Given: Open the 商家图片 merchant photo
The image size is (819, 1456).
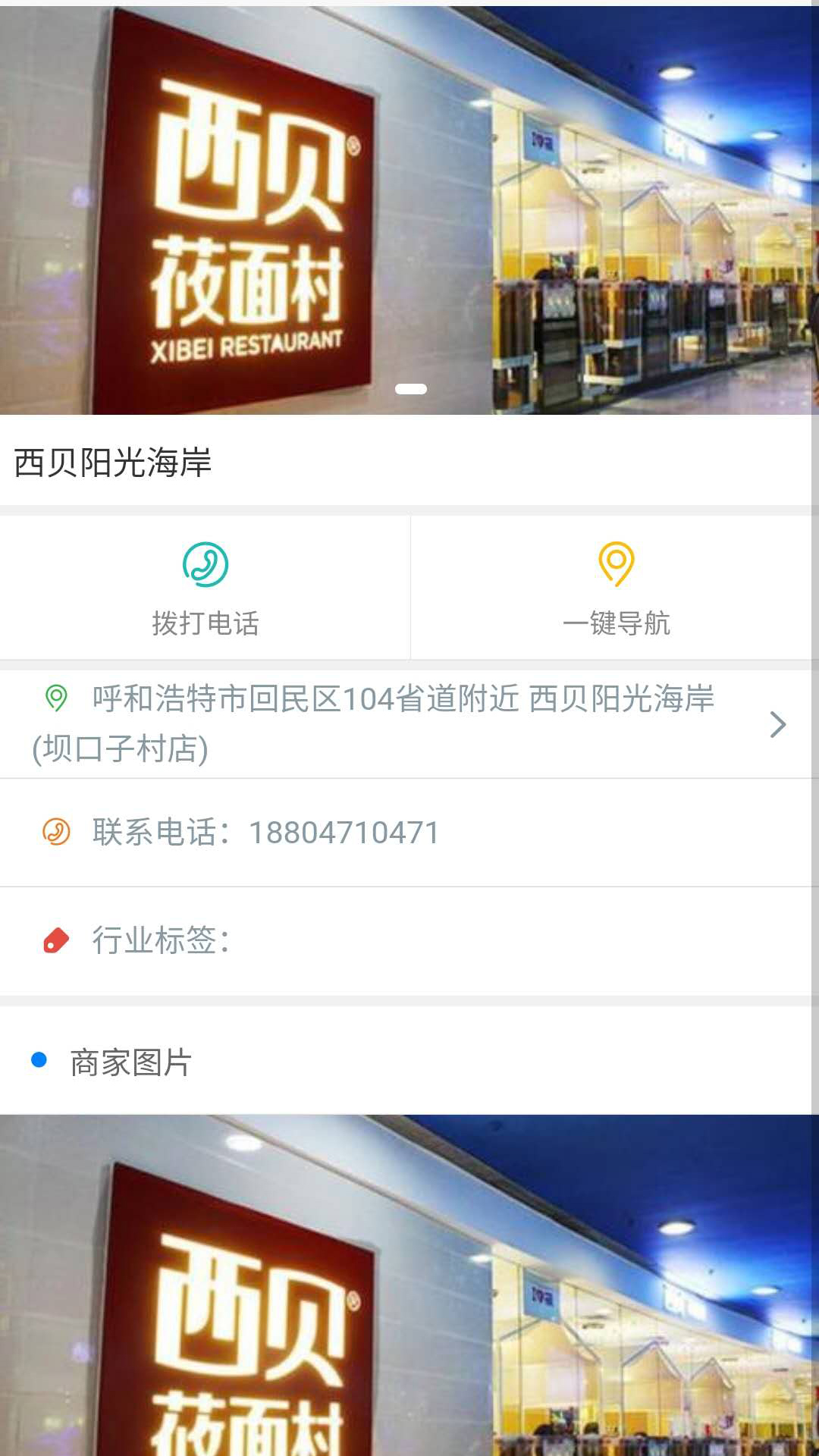Looking at the screenshot, I should [x=409, y=1285].
